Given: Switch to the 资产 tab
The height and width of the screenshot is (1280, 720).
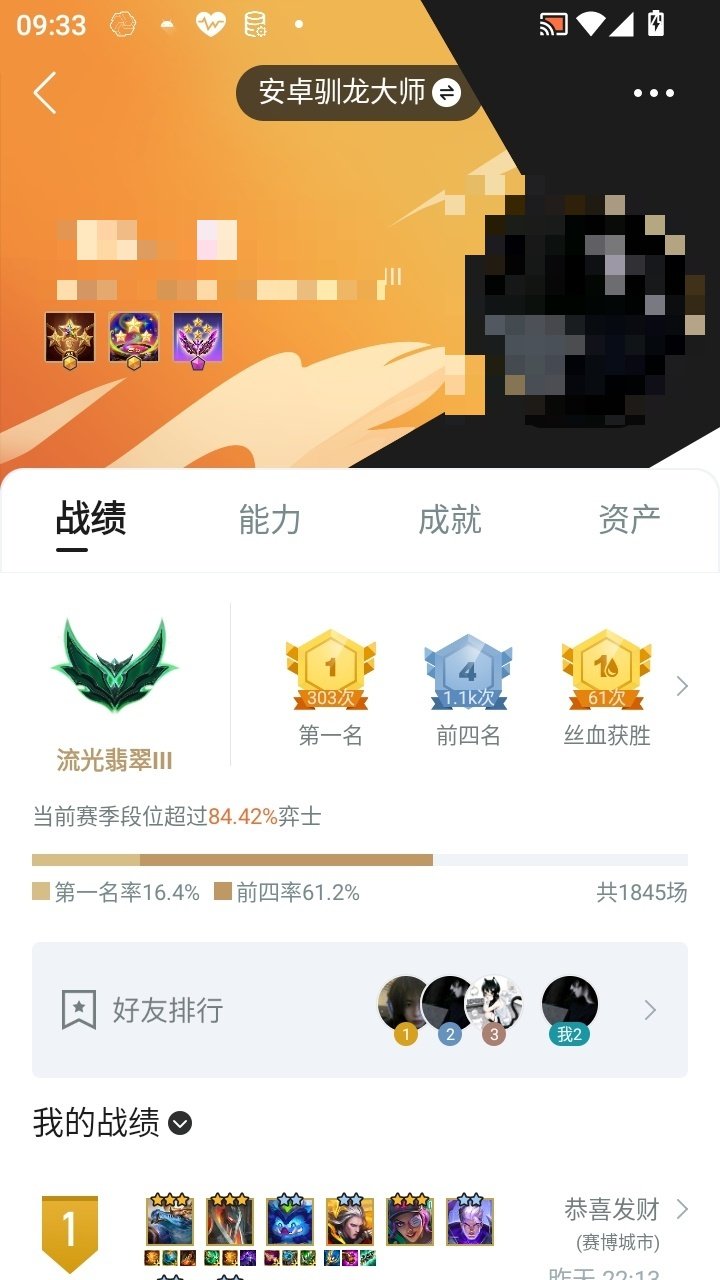Looking at the screenshot, I should point(628,520).
